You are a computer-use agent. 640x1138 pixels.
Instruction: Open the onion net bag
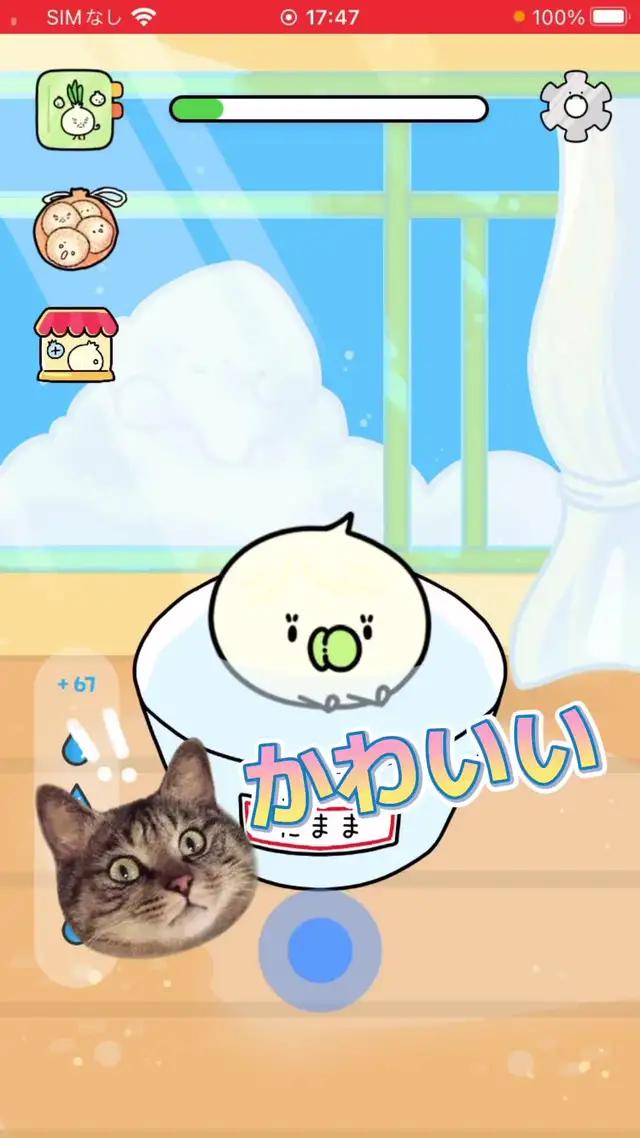pyautogui.click(x=76, y=229)
